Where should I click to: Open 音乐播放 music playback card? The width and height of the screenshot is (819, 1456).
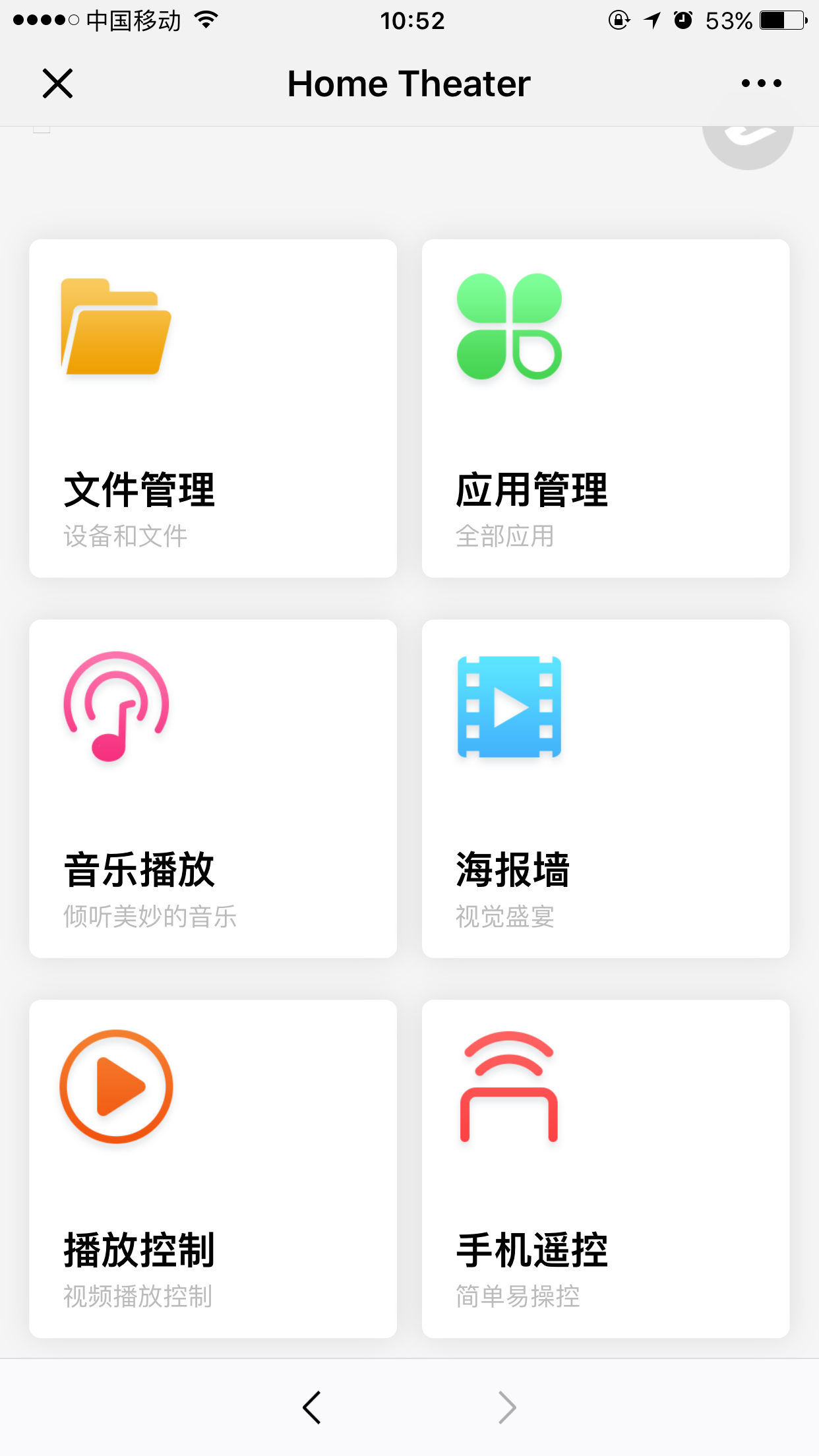[213, 788]
